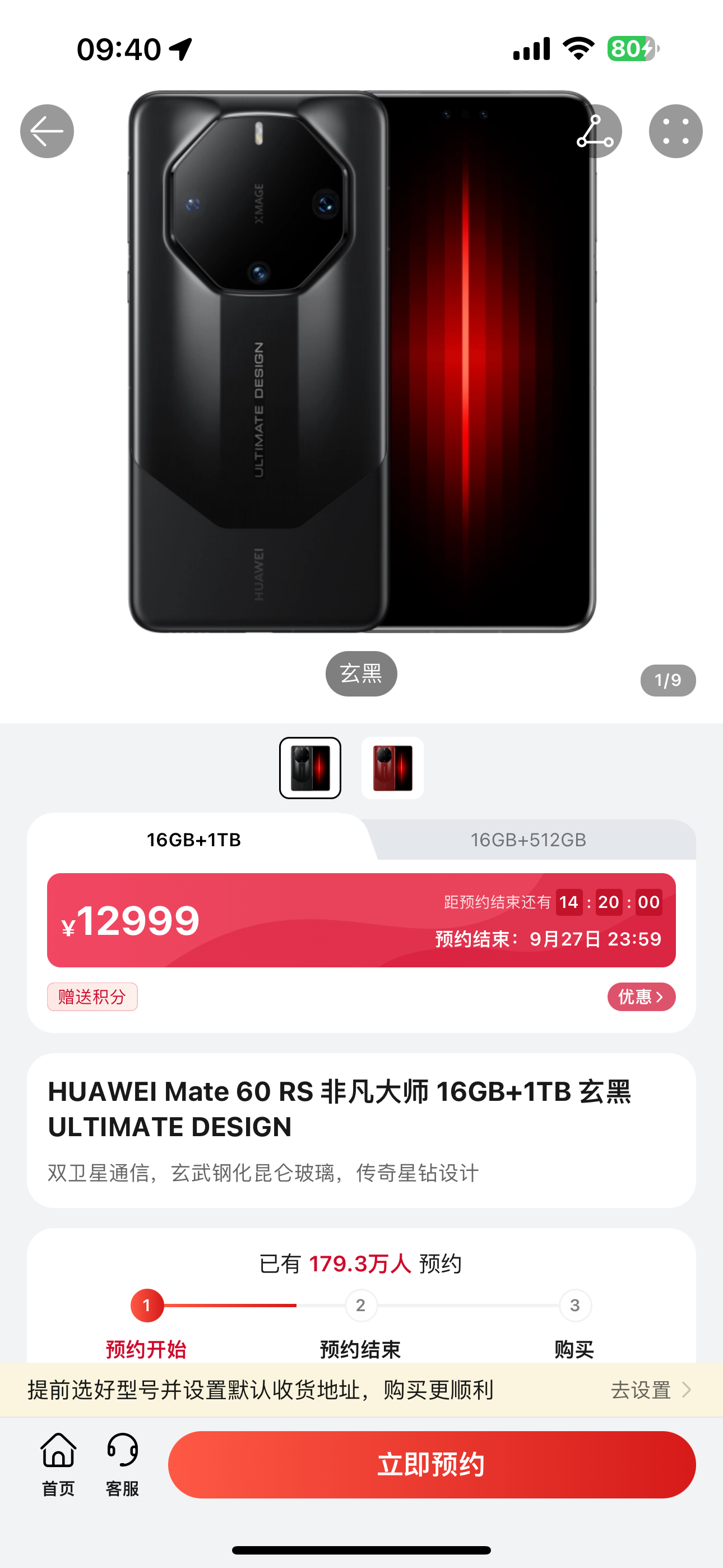Viewport: 723px width, 1568px height.
Task: Contact 客服 customer service
Action: (122, 1464)
